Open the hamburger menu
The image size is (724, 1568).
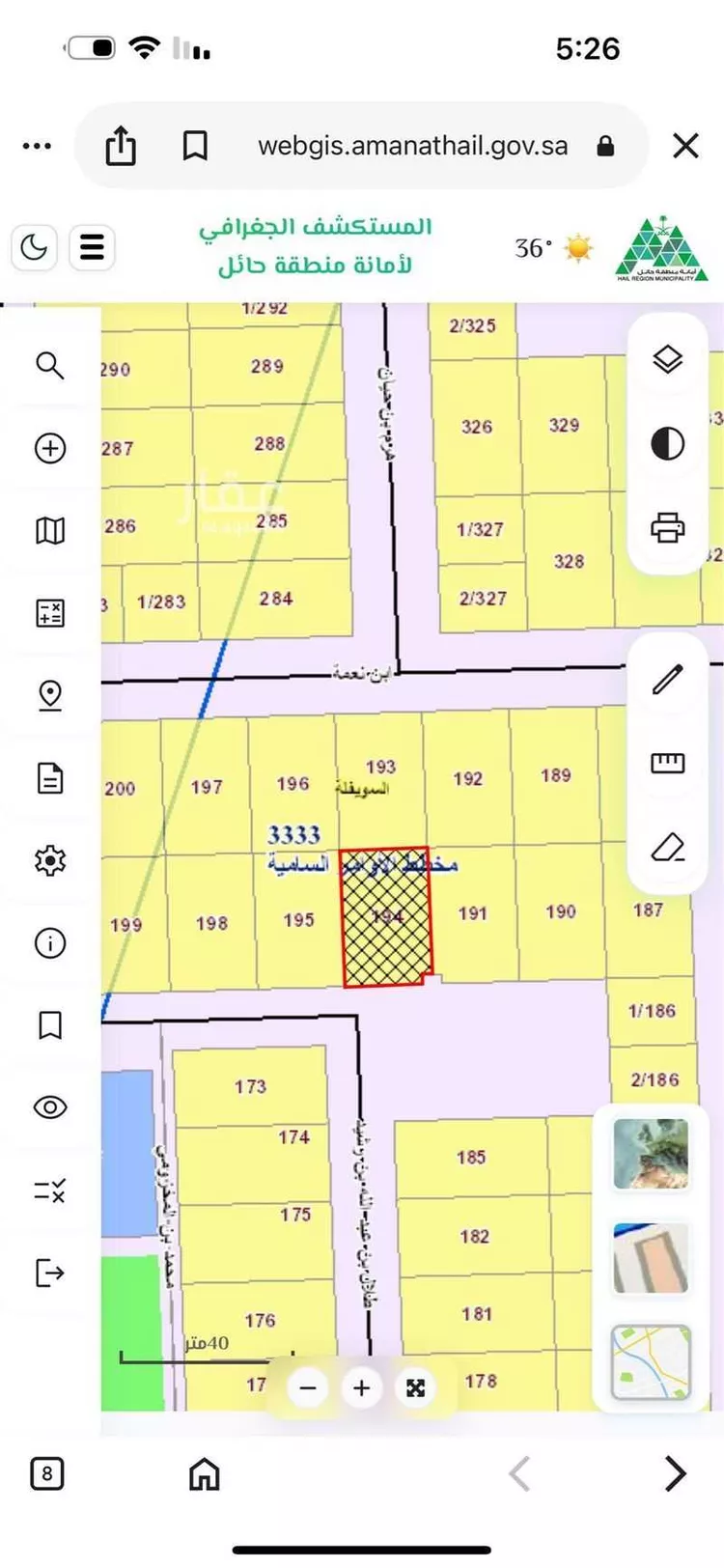92,247
